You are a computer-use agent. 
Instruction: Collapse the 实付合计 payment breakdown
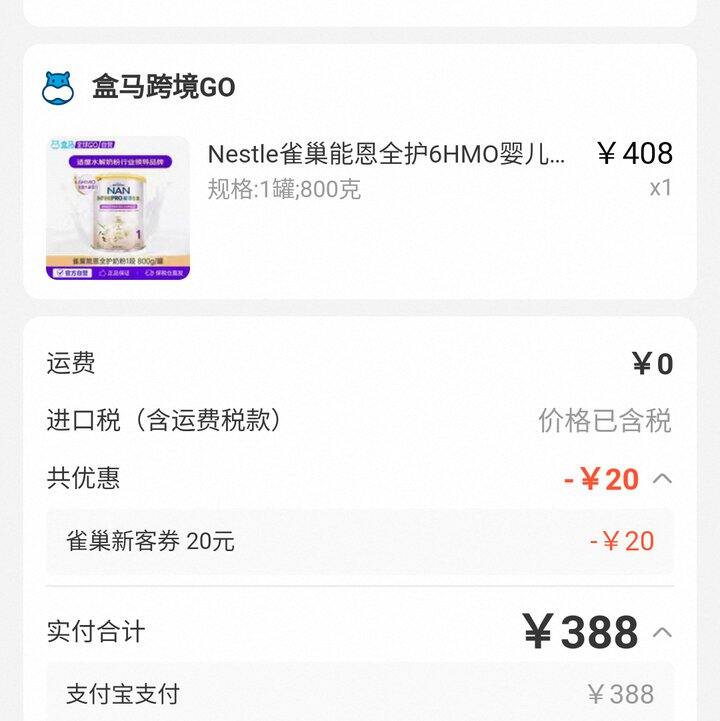pos(661,632)
